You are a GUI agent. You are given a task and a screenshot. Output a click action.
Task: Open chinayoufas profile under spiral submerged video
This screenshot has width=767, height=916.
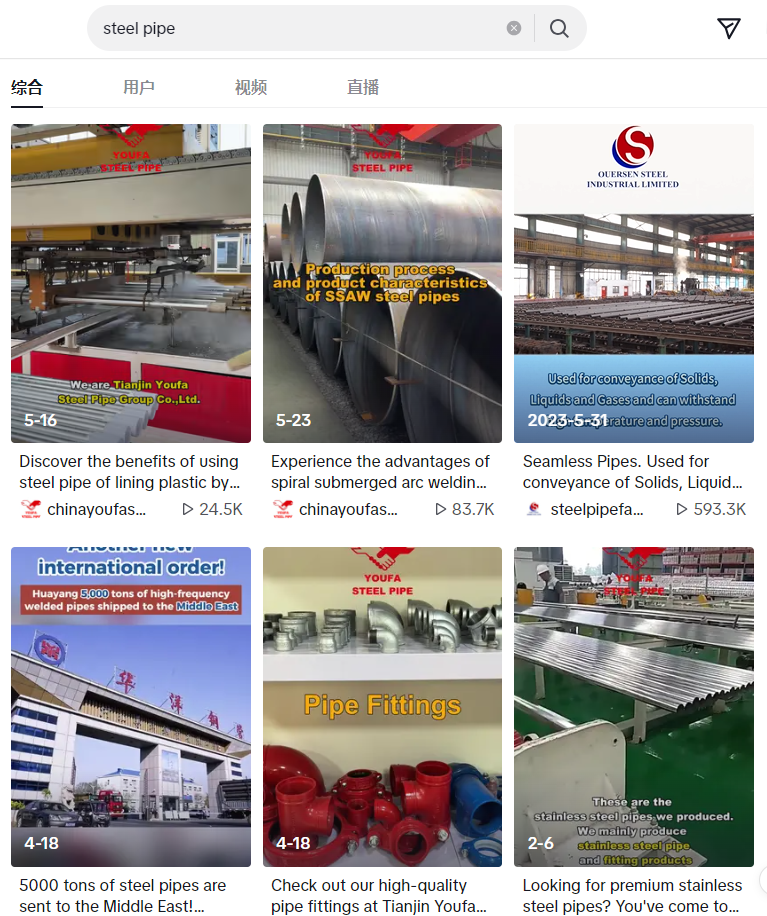point(346,509)
